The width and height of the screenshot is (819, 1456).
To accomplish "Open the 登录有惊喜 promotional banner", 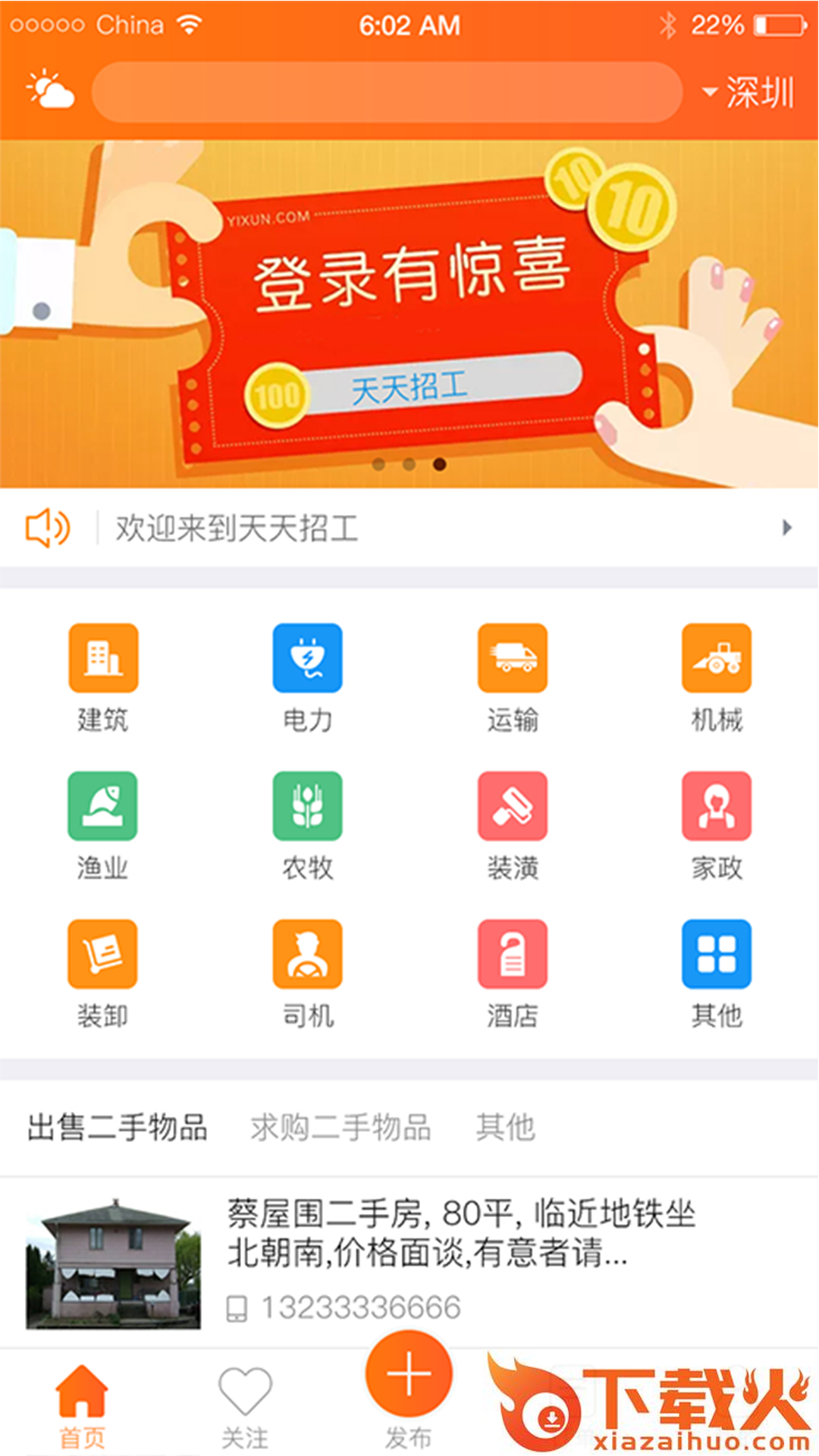I will pyautogui.click(x=409, y=313).
